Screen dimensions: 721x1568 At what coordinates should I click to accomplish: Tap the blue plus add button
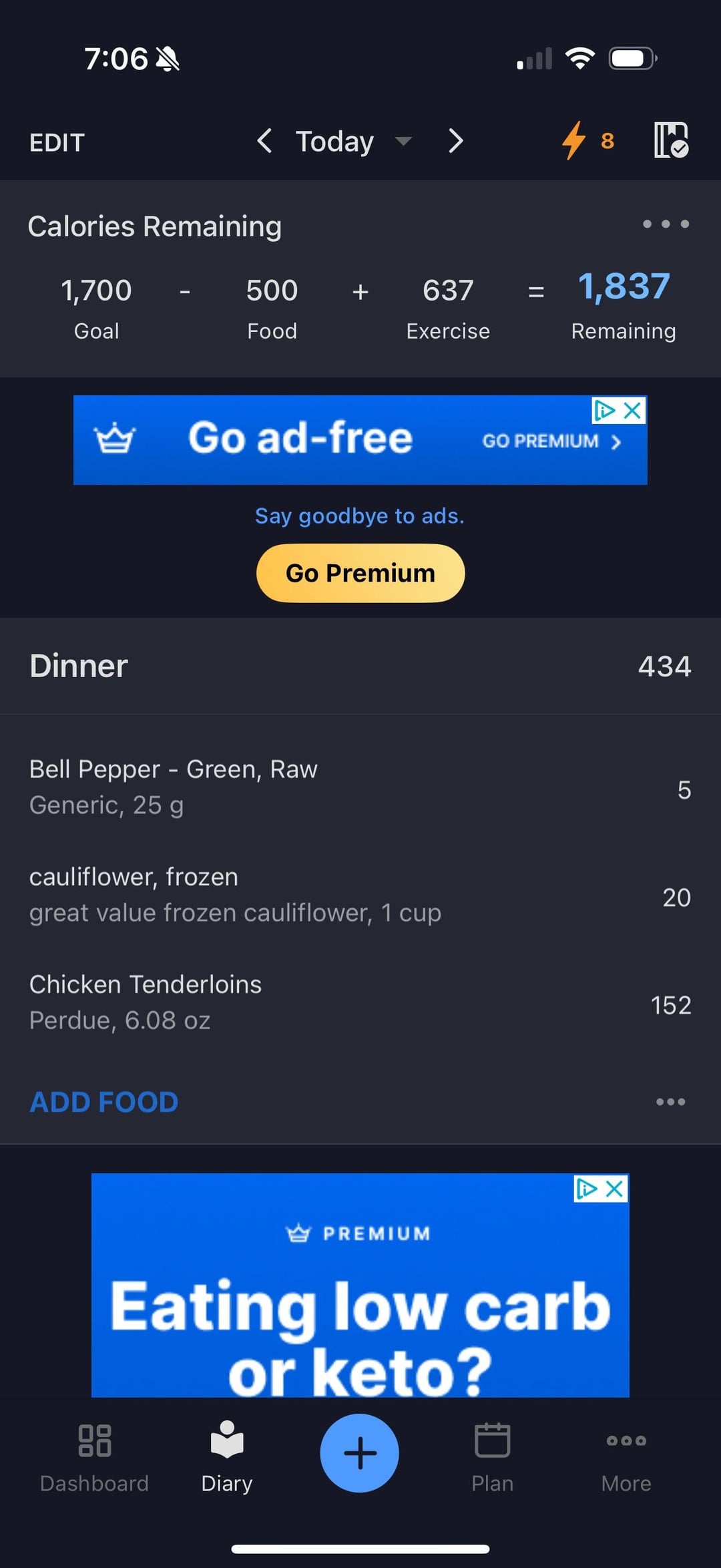click(360, 1453)
